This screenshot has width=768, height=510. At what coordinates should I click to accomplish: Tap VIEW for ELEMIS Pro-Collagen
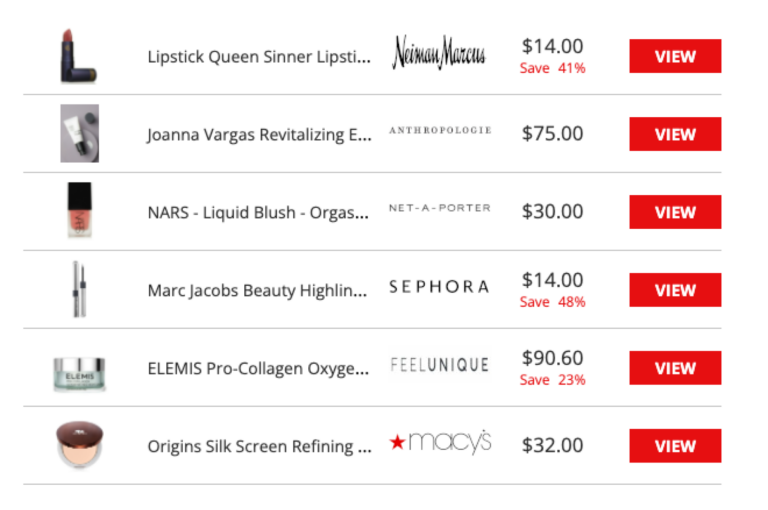(675, 368)
